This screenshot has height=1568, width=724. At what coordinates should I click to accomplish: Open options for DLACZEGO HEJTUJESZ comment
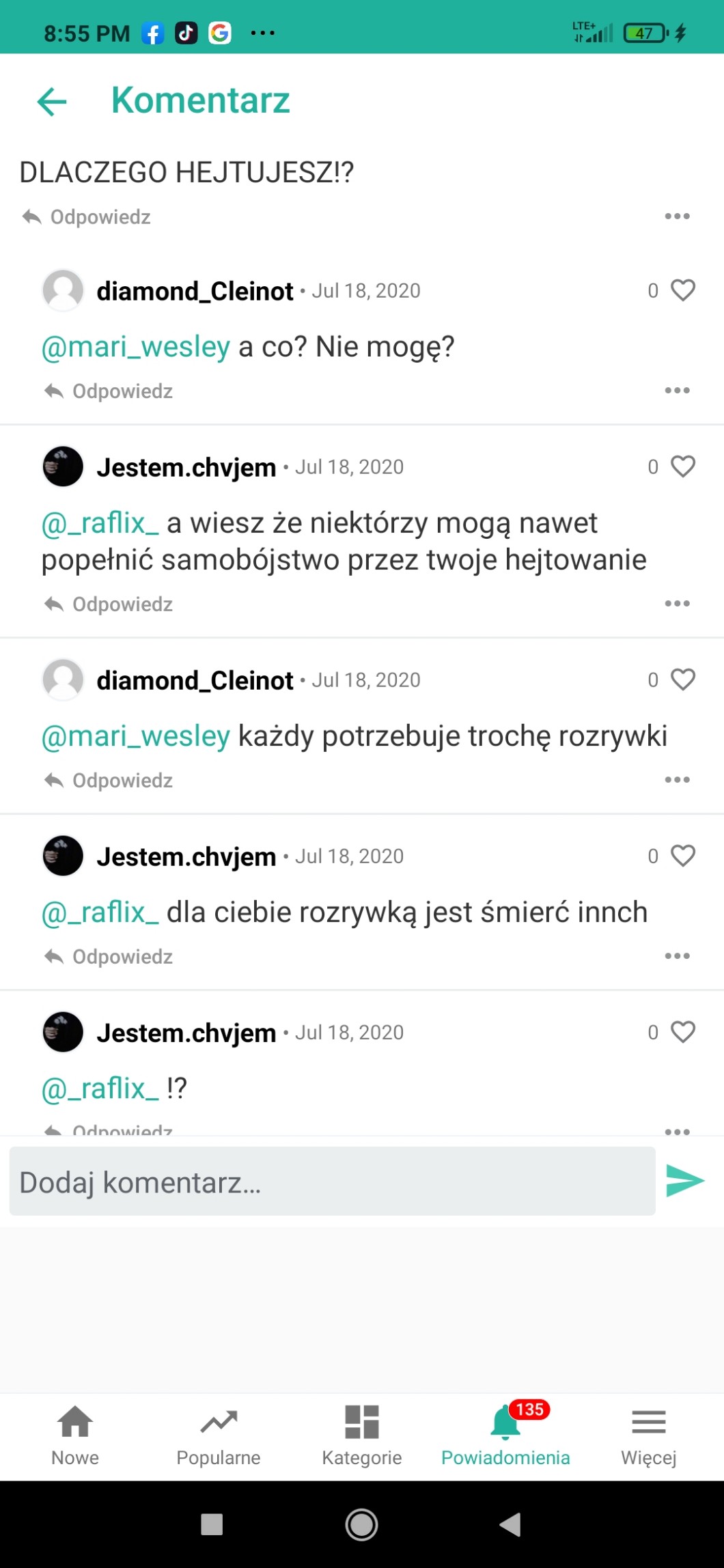[677, 216]
